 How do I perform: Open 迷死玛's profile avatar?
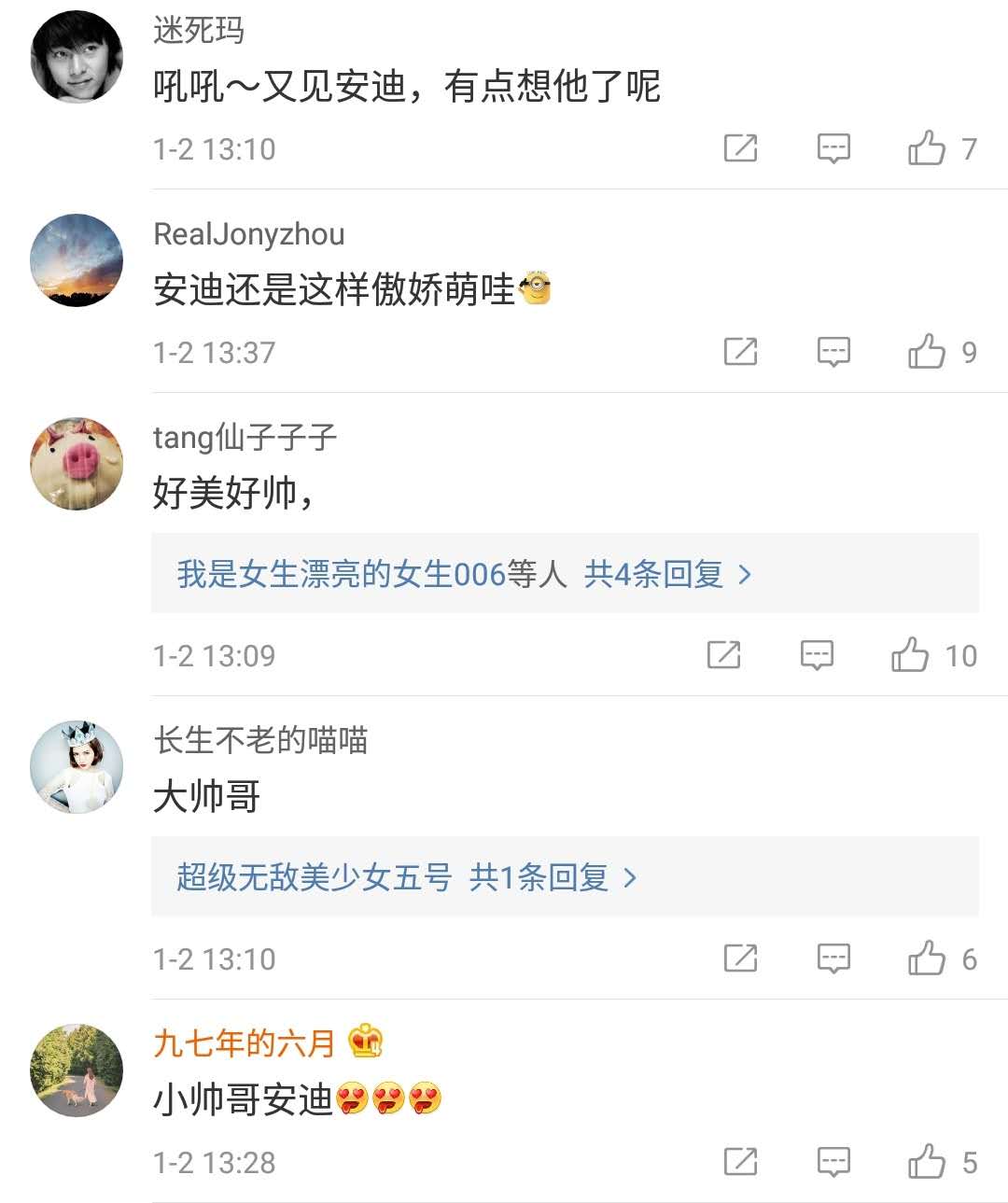(77, 57)
